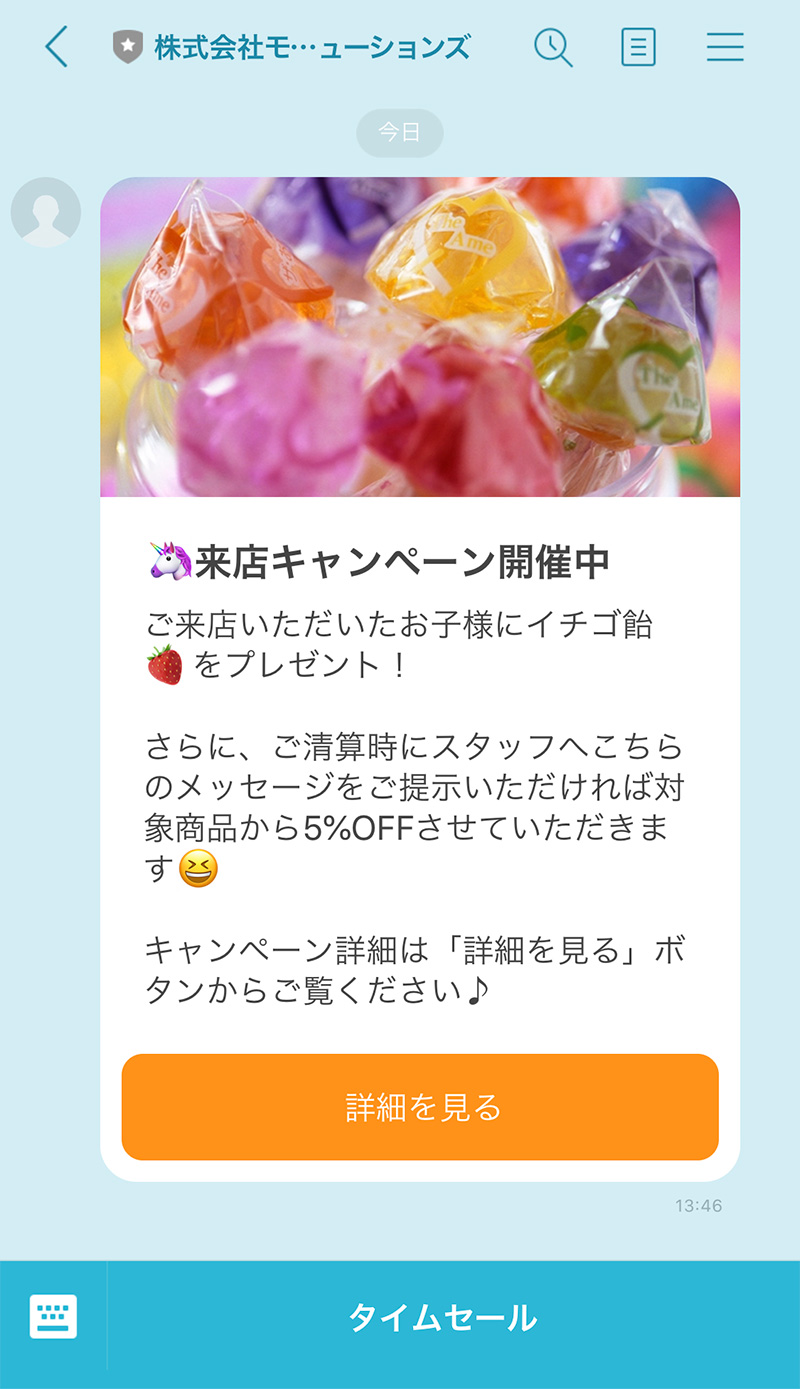Viewport: 800px width, 1389px height.
Task: Open the notes icon in header
Action: point(638,47)
